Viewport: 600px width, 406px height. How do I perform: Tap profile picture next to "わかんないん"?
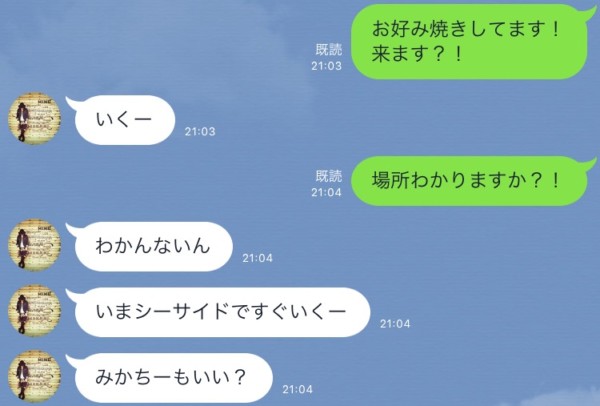[x=34, y=248]
